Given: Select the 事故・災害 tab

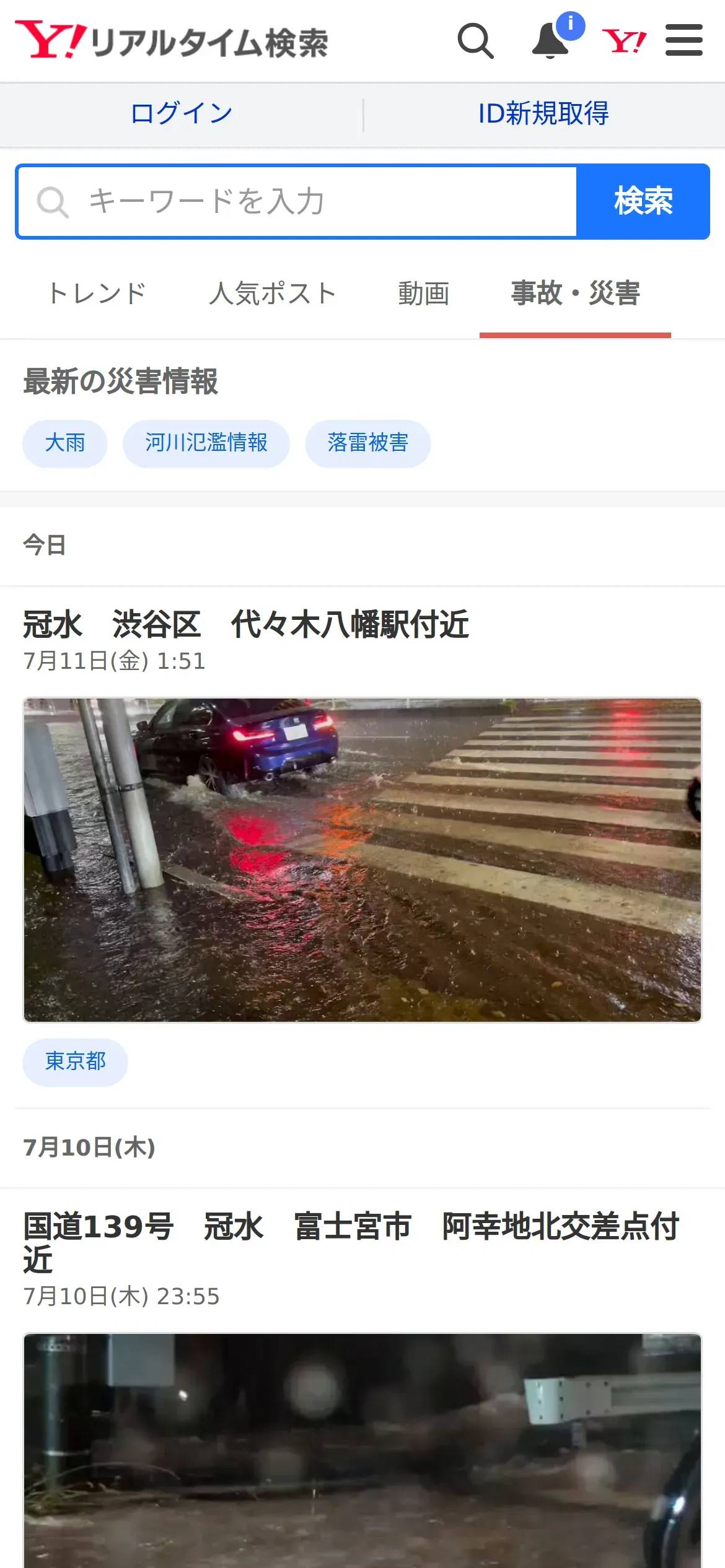Looking at the screenshot, I should (575, 294).
